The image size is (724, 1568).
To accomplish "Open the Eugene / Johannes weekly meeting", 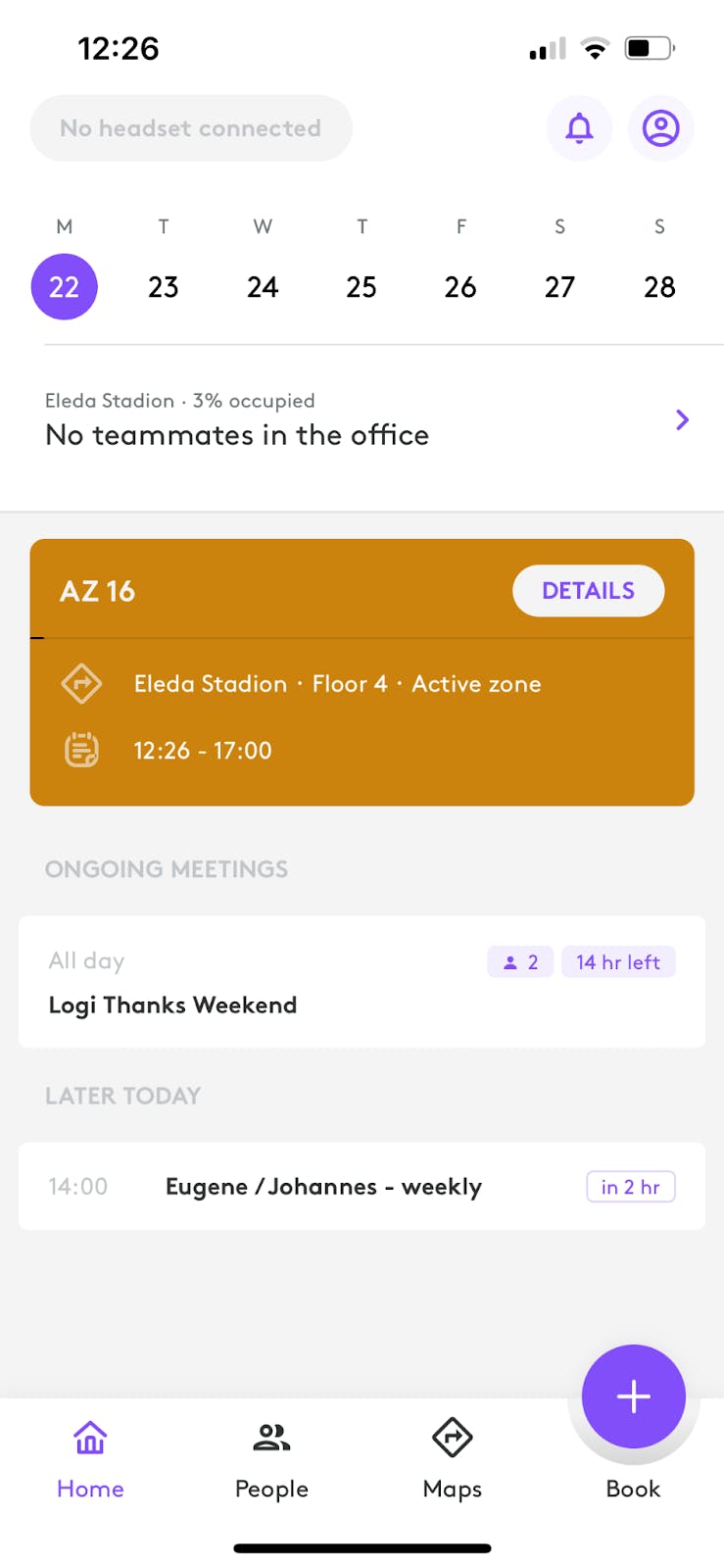I will [362, 1187].
